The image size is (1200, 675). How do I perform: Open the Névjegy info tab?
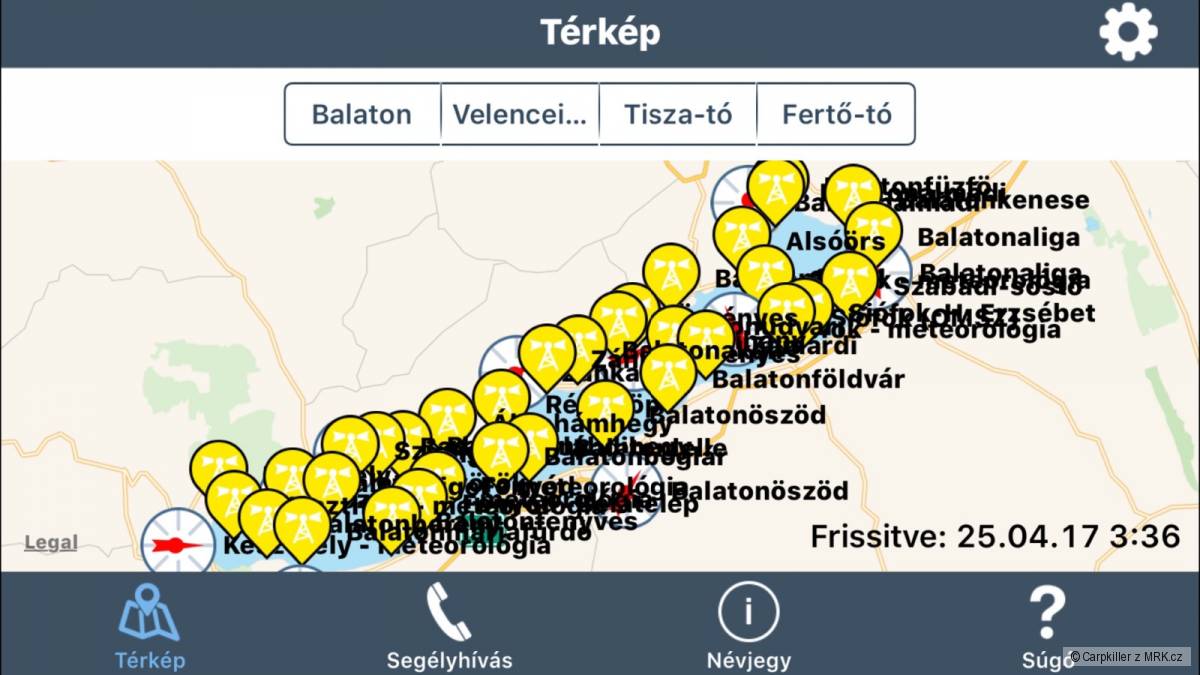click(x=748, y=626)
